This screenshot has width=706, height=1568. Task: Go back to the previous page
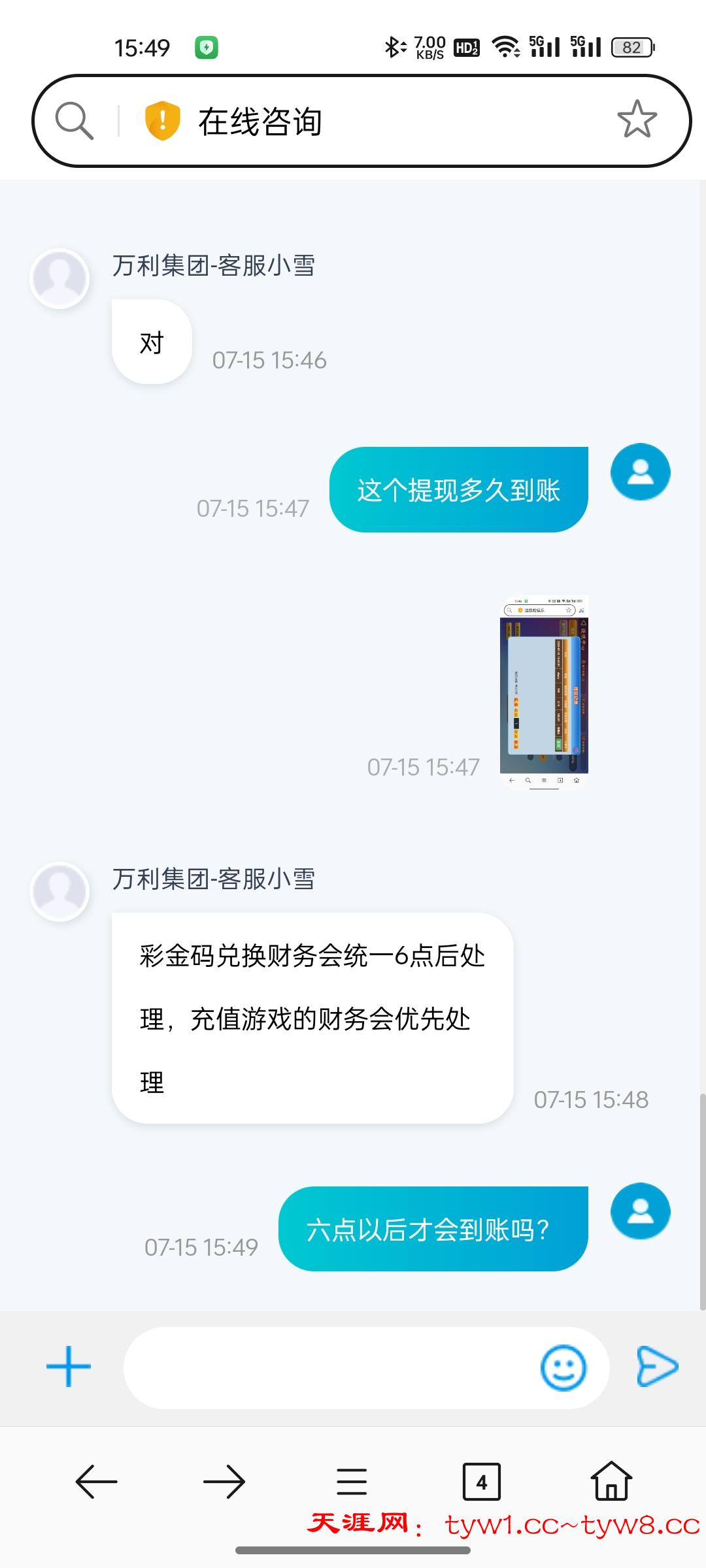click(96, 1481)
